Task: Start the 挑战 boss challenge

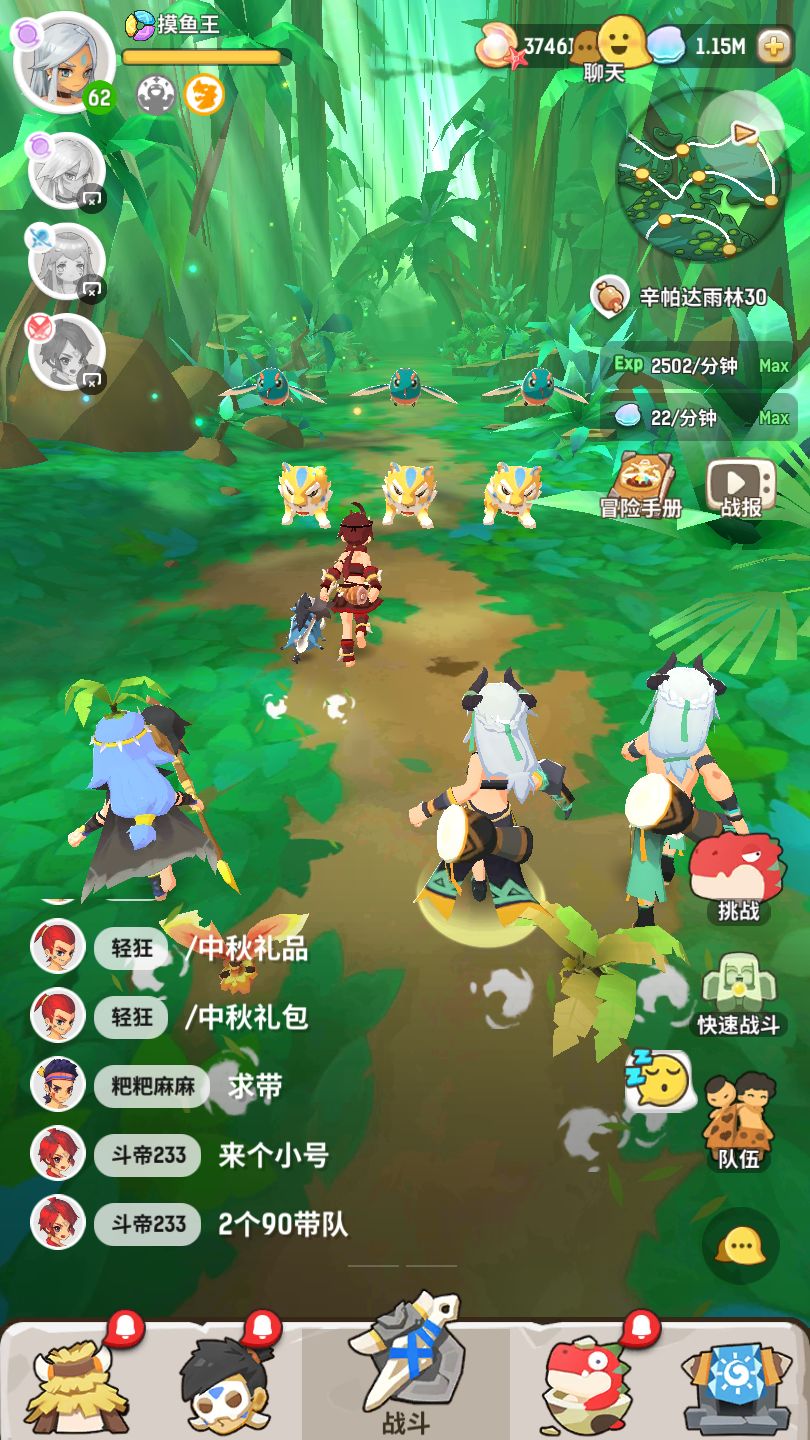Action: click(x=738, y=875)
